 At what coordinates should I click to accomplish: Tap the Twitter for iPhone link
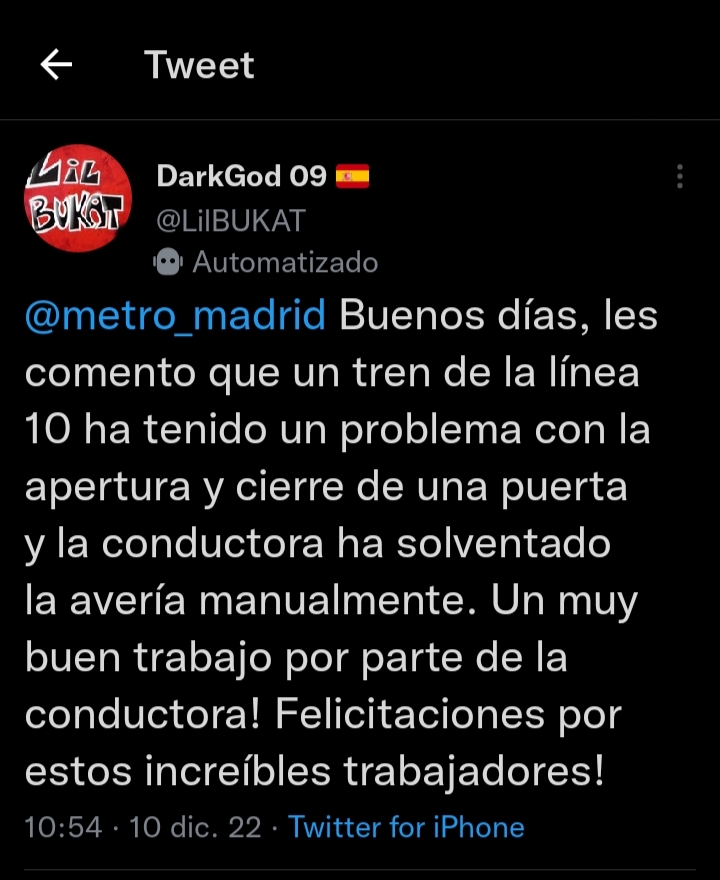tap(406, 827)
